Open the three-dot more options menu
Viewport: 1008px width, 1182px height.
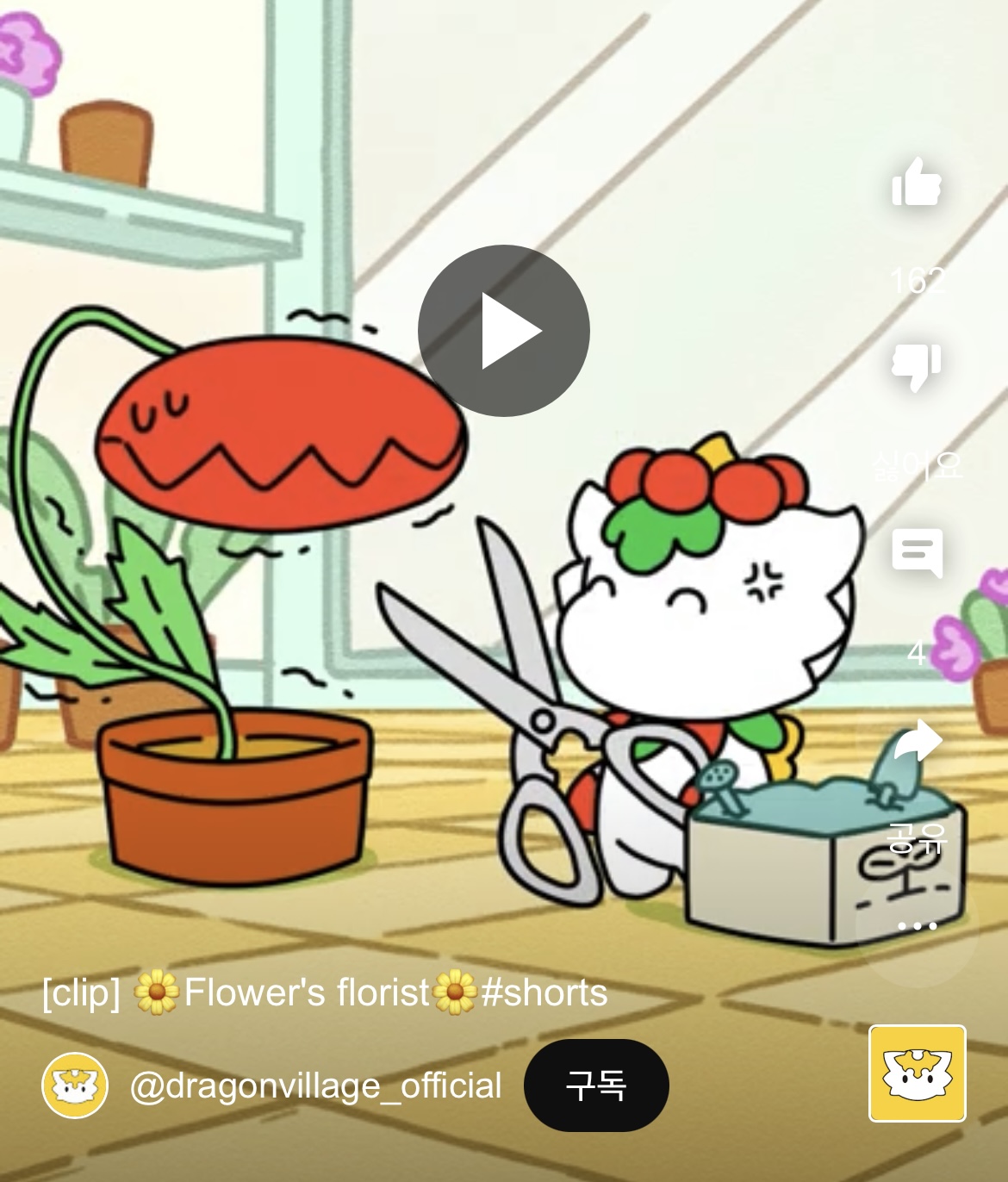pyautogui.click(x=917, y=927)
